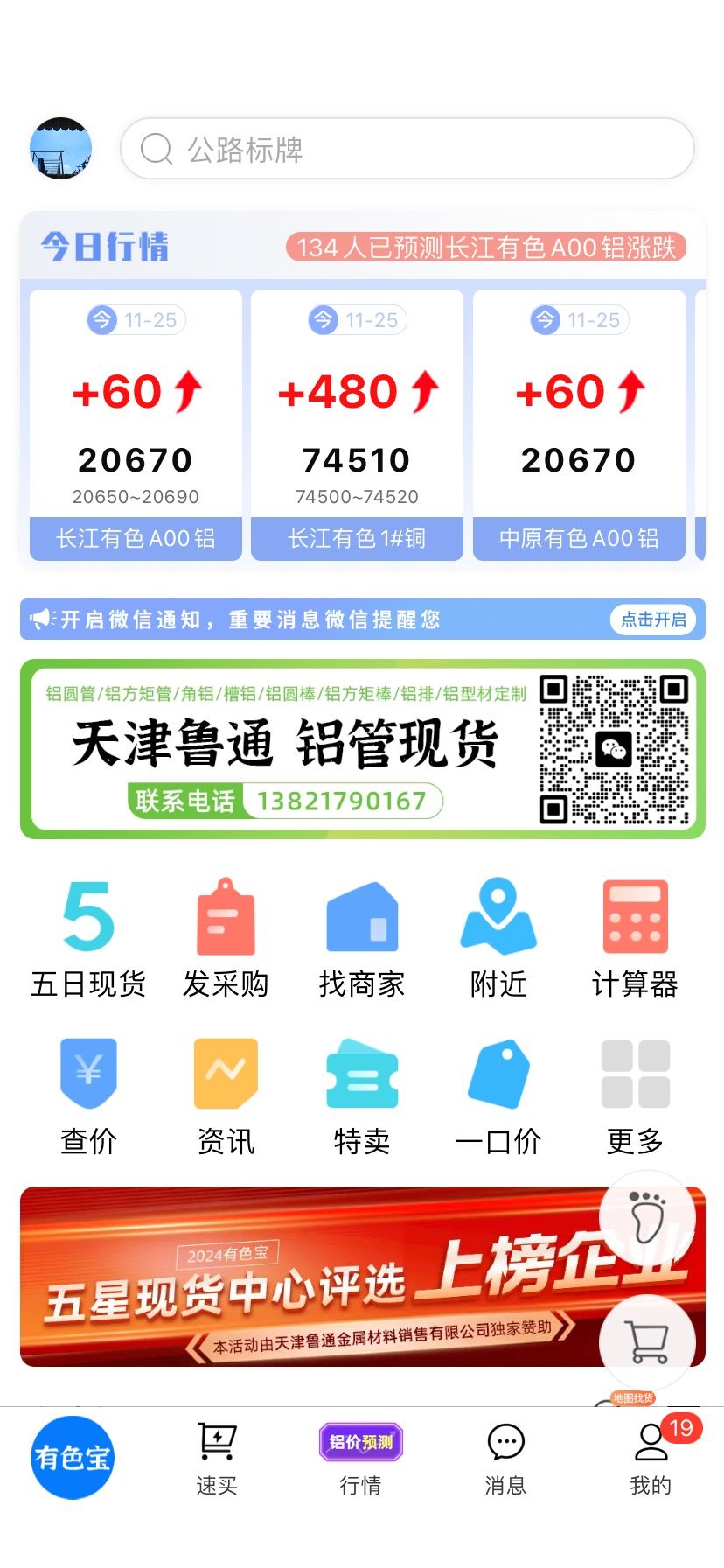Open the 天津鲁通 铝管现货 ad banner
The height and width of the screenshot is (1568, 724).
tap(363, 749)
